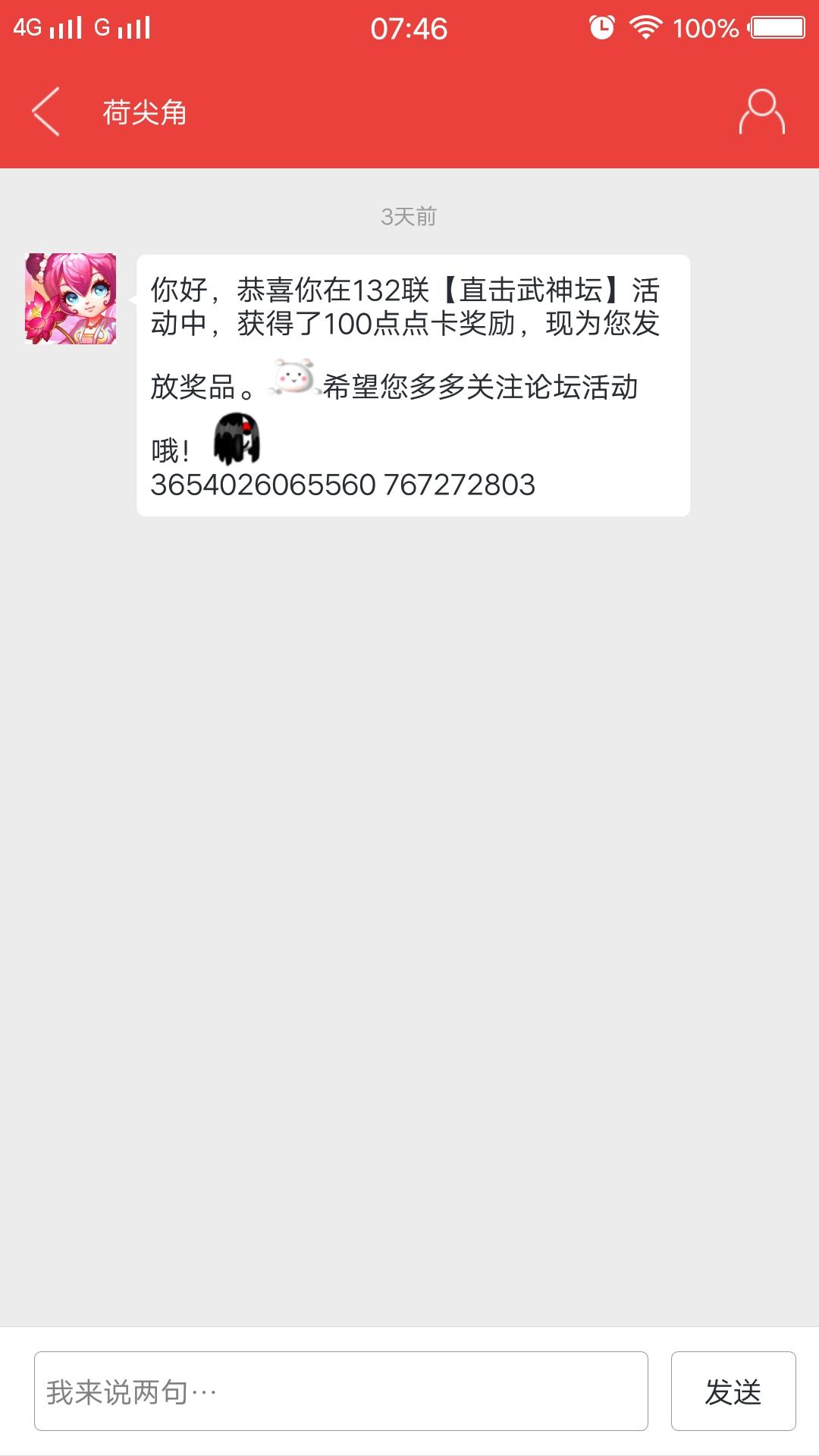Focus the 我来说两句 message field

pos(340,1391)
